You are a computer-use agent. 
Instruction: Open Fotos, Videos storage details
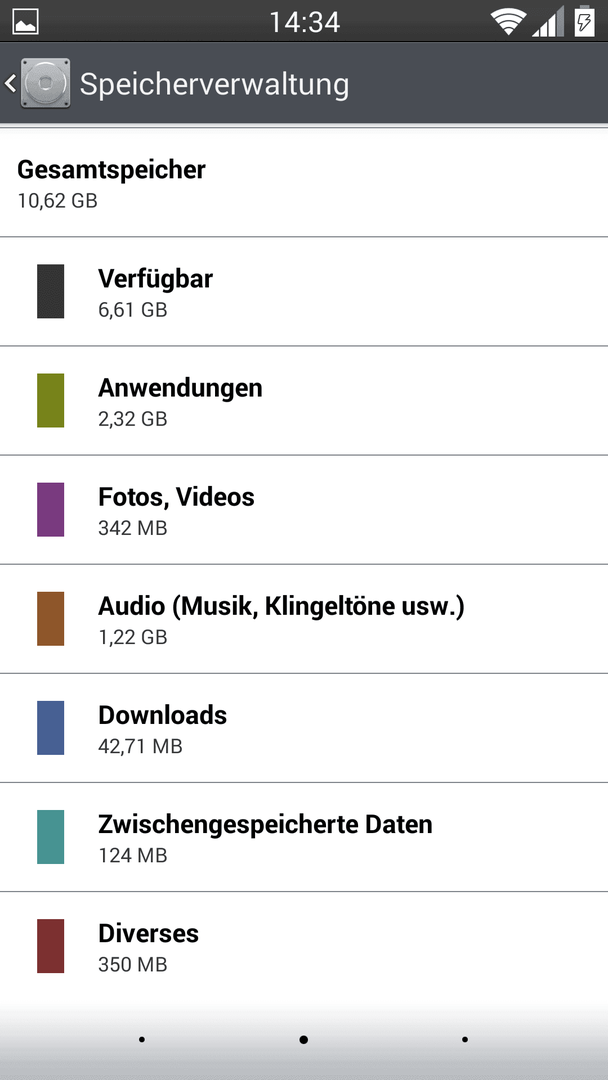[304, 510]
